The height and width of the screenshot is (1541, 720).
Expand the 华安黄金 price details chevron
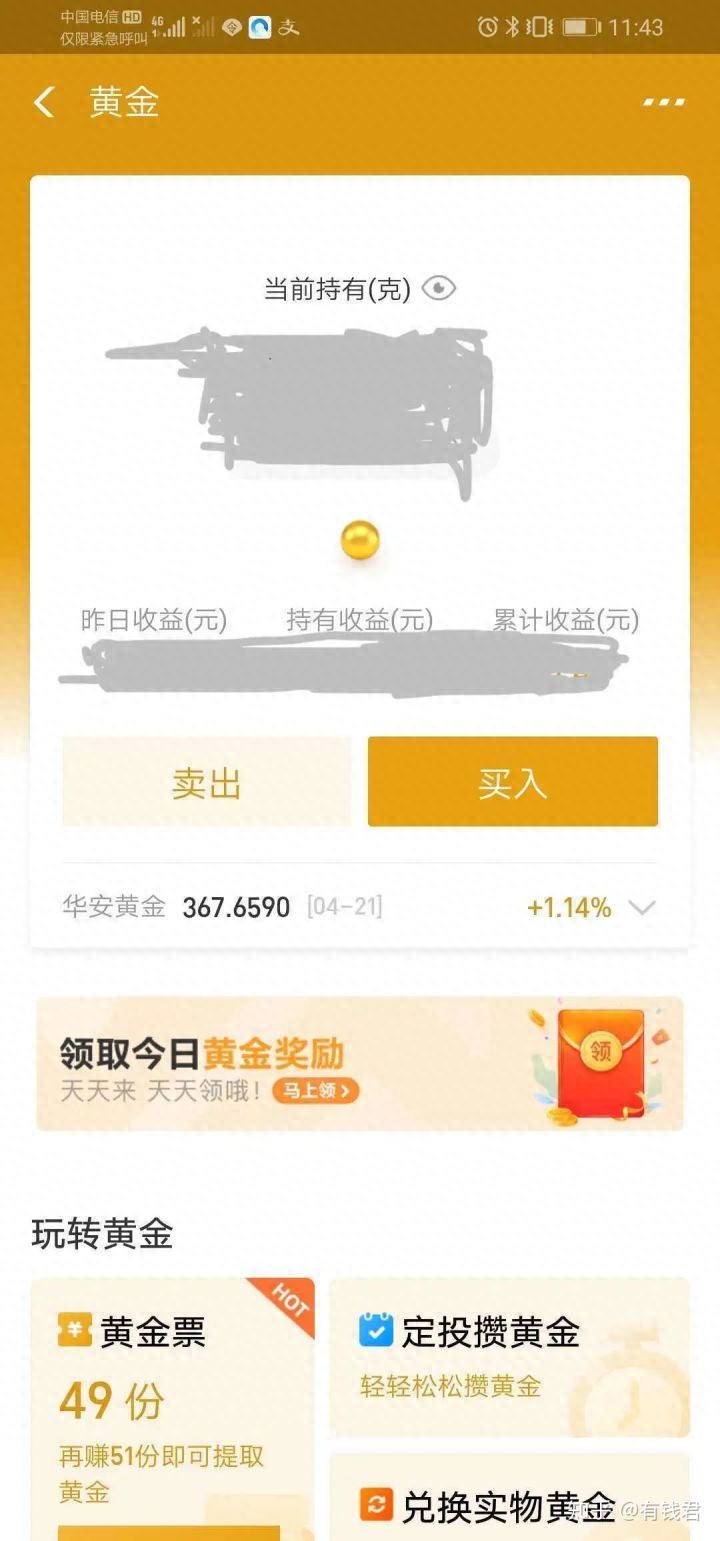pyautogui.click(x=641, y=908)
